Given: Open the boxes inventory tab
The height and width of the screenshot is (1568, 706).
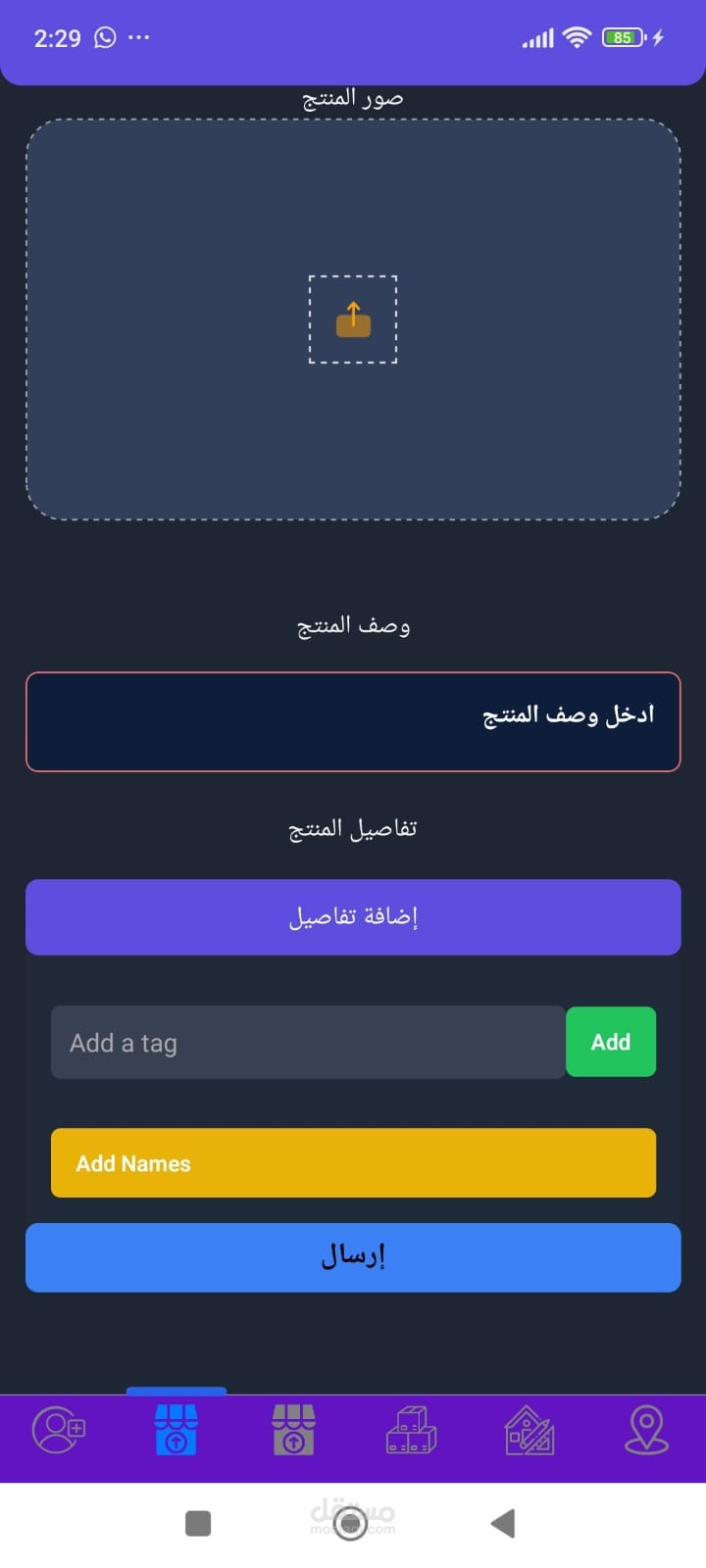Looking at the screenshot, I should coord(412,1430).
